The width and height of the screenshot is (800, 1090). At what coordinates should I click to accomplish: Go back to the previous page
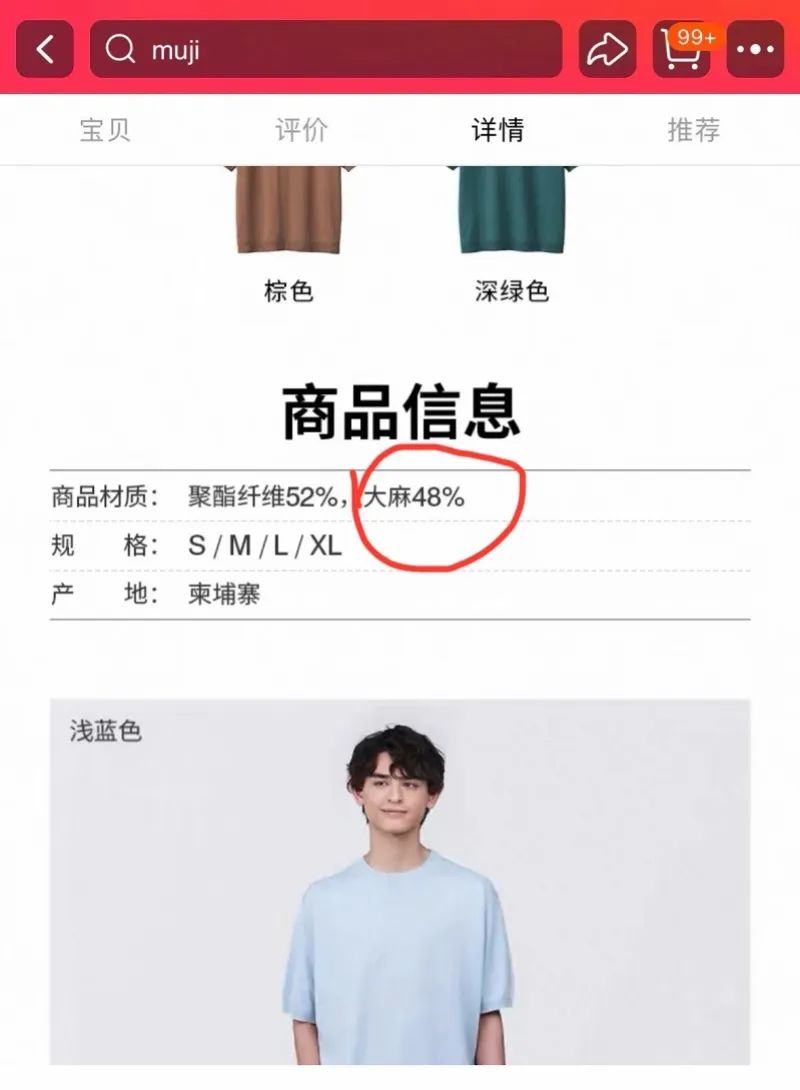click(x=44, y=49)
